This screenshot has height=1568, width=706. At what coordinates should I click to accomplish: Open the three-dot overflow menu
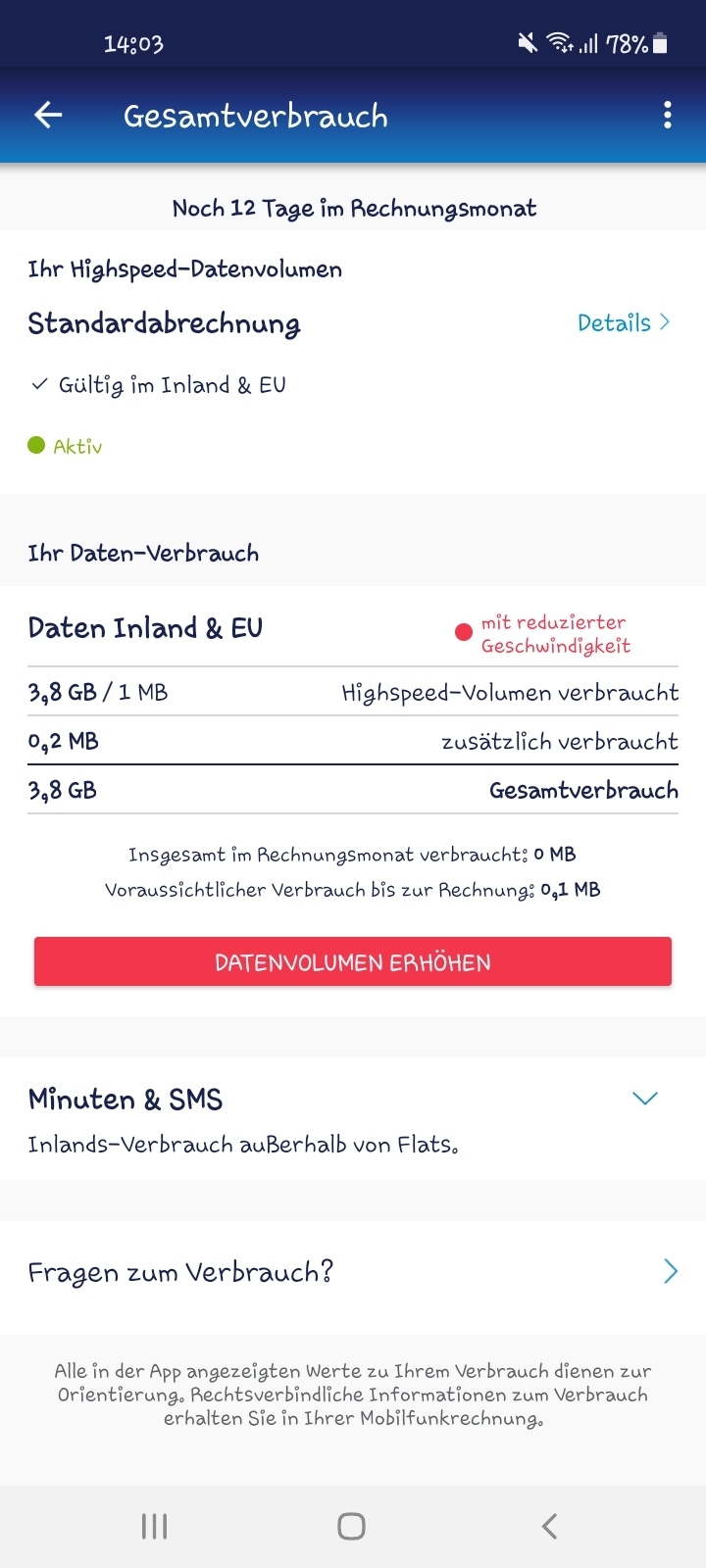(x=667, y=116)
